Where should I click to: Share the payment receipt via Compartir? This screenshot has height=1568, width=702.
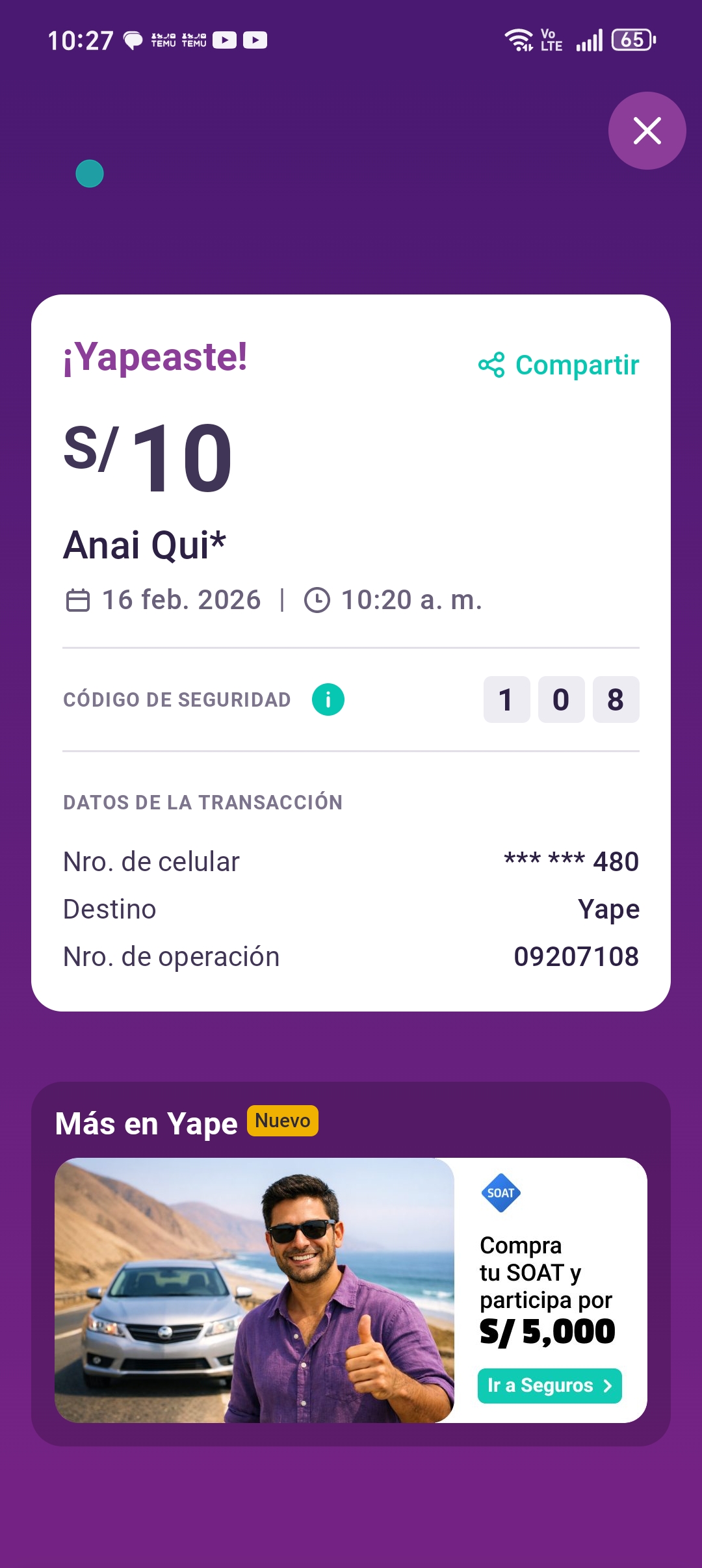[559, 365]
